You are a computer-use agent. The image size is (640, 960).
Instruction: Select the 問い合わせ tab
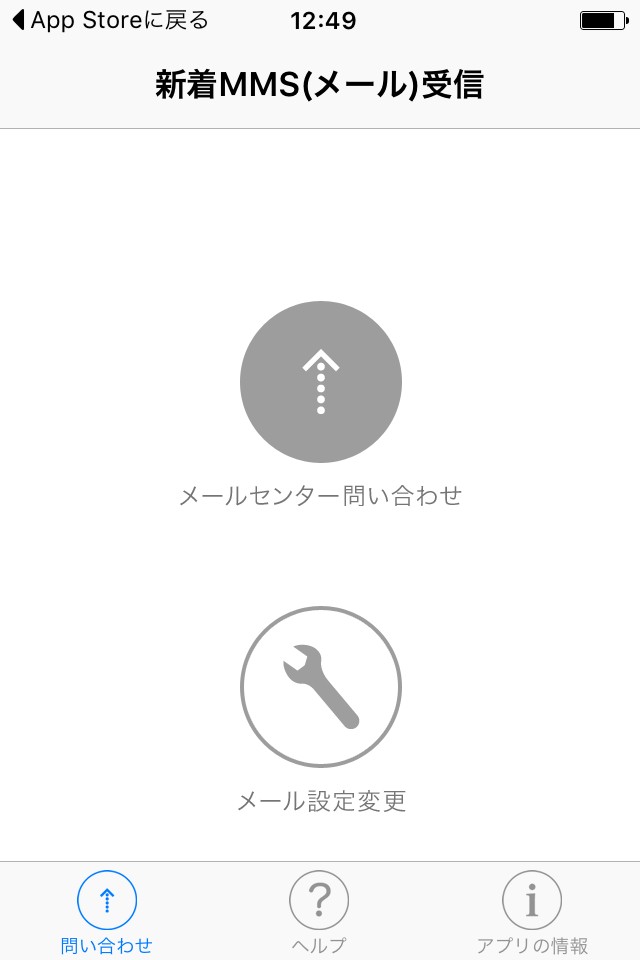point(107,911)
